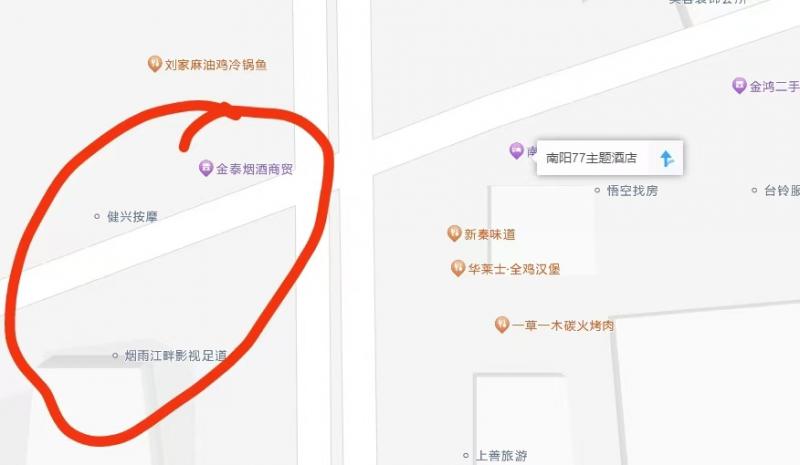Select the 一草一木碳火烤肉 restaurant marker

(502, 325)
